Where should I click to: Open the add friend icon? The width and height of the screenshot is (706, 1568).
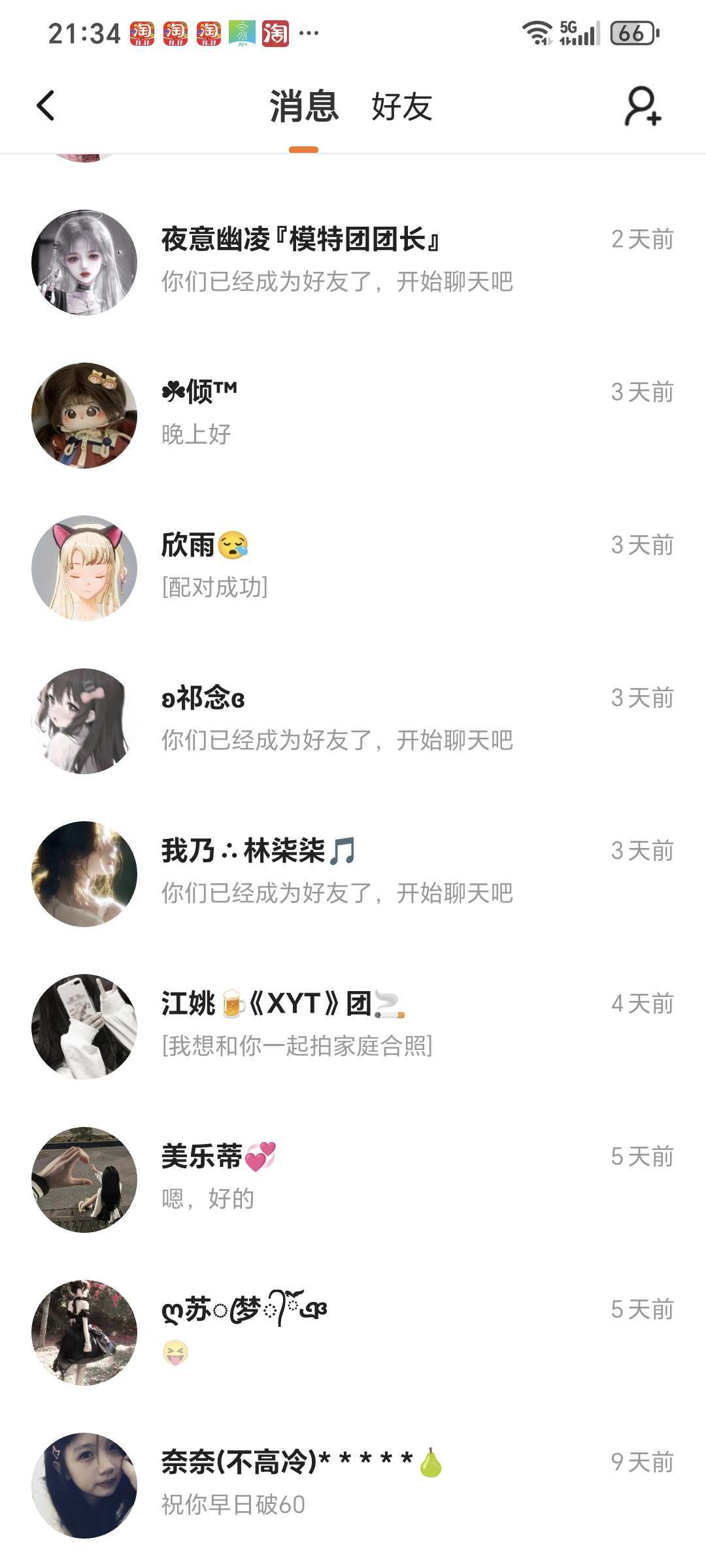(643, 106)
